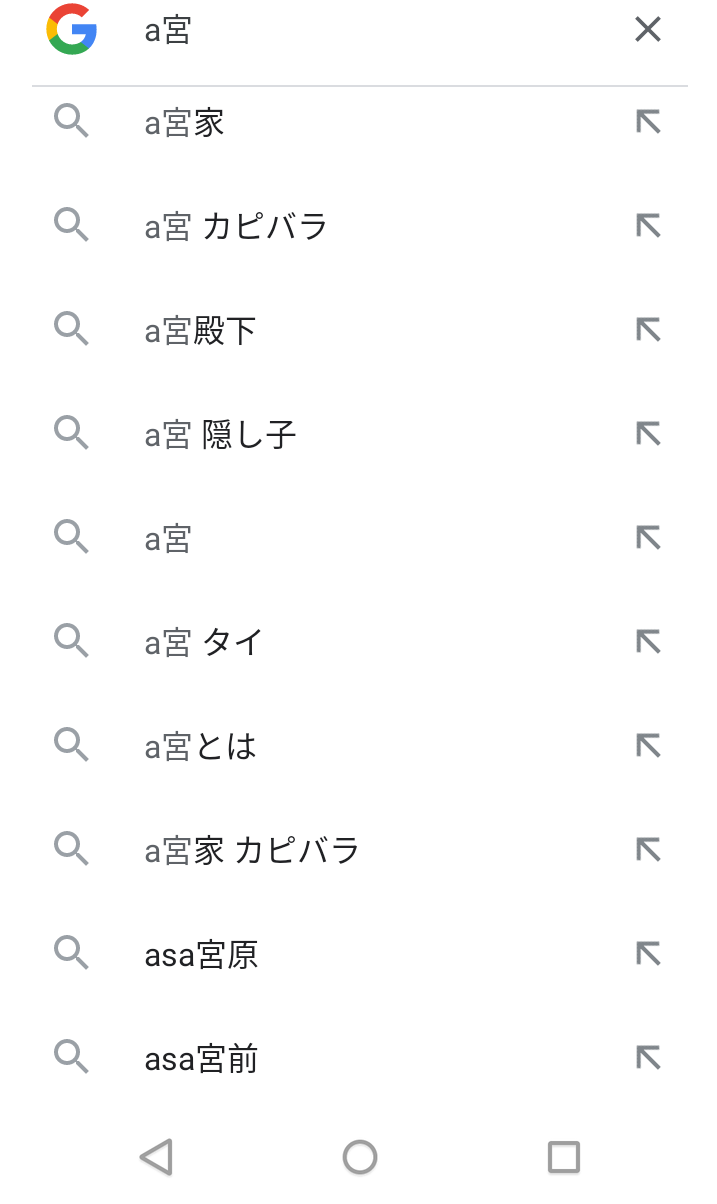Insert asa宮前 into search box via arrow
The image size is (717, 1204).
(649, 1058)
